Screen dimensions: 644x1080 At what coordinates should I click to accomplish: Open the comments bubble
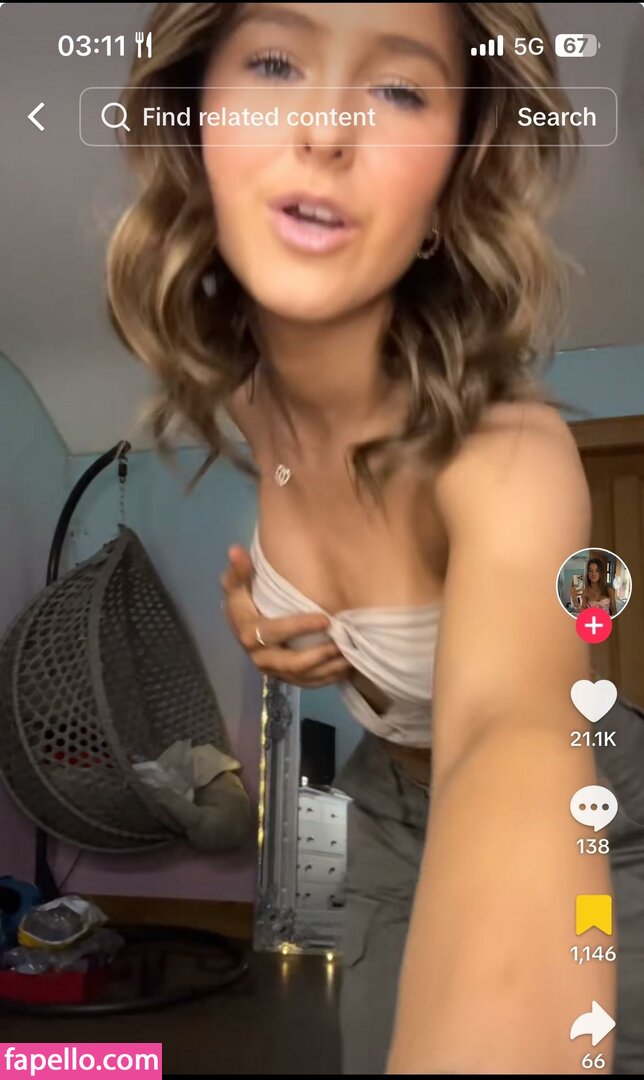click(x=594, y=808)
